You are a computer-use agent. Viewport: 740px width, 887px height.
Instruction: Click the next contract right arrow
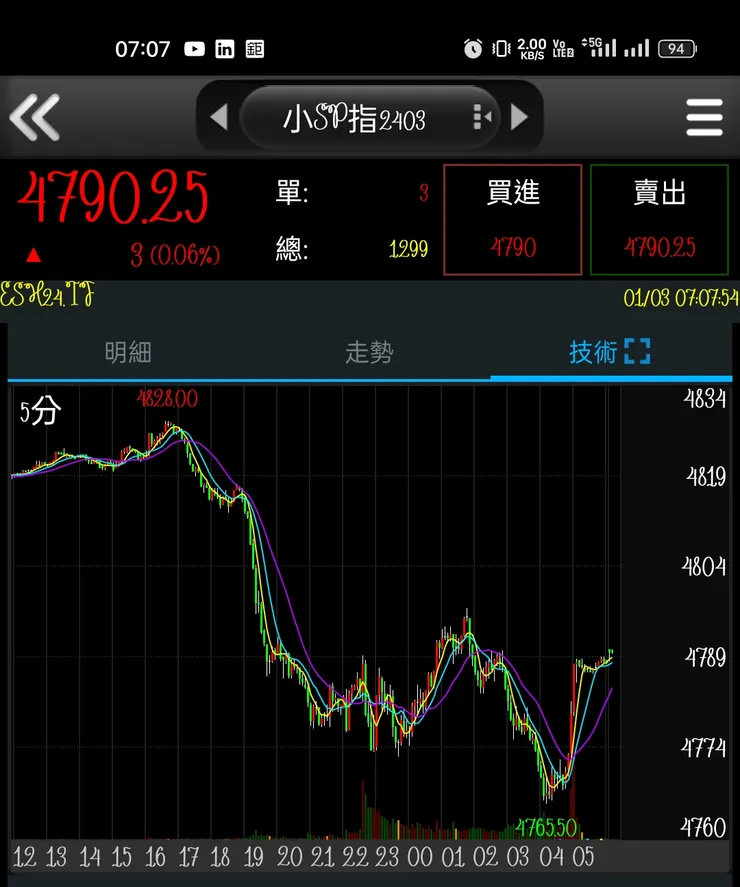pos(517,117)
